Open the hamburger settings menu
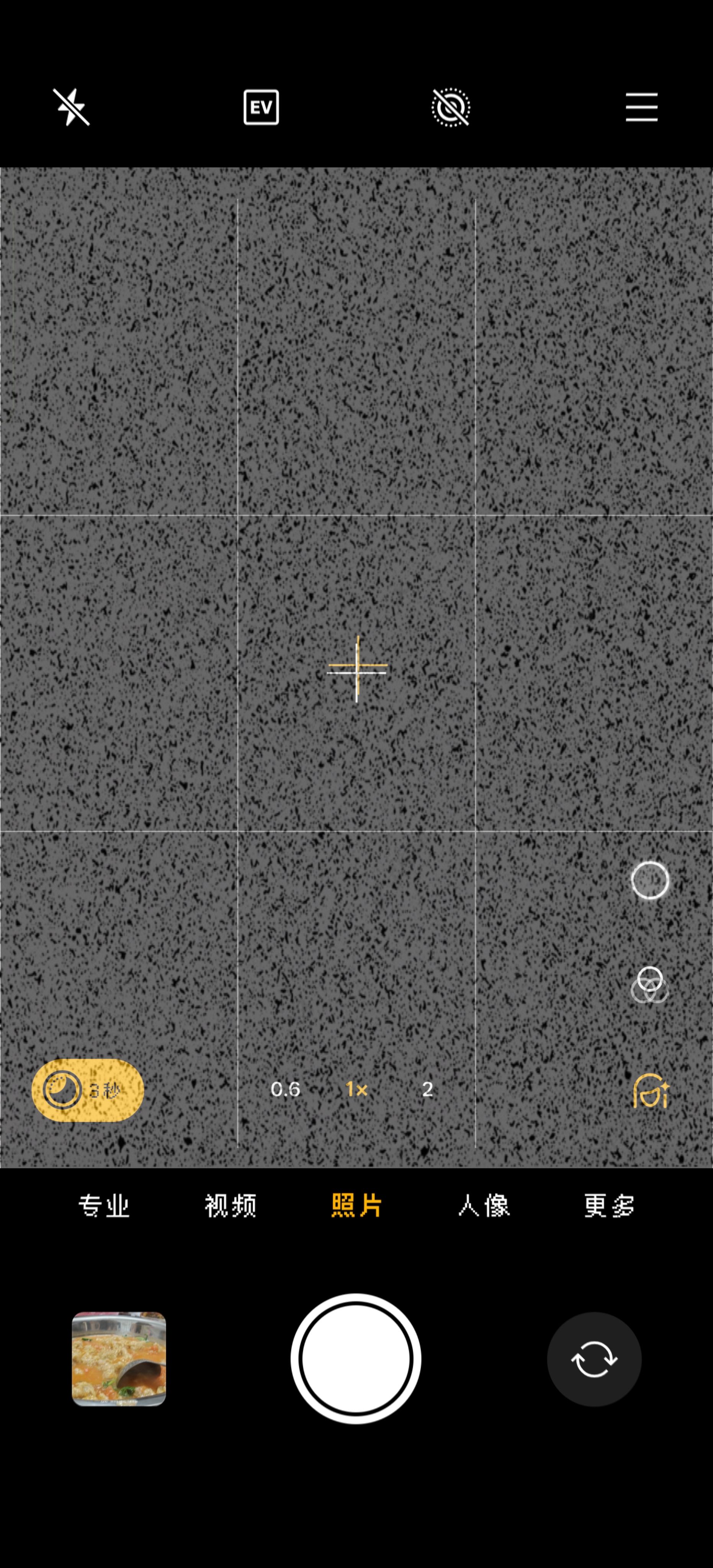This screenshot has height=1568, width=713. 641,107
